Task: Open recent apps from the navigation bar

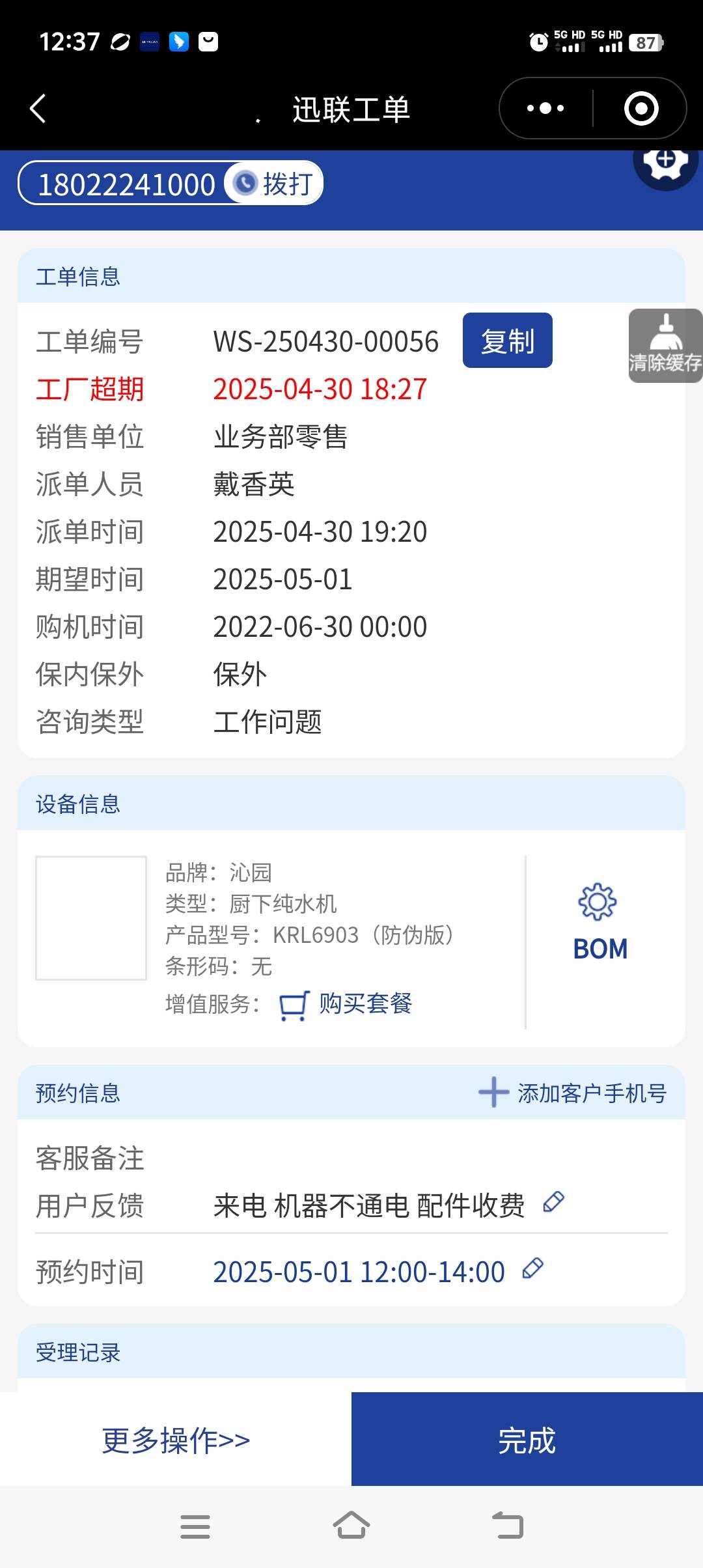Action: coord(195,1526)
